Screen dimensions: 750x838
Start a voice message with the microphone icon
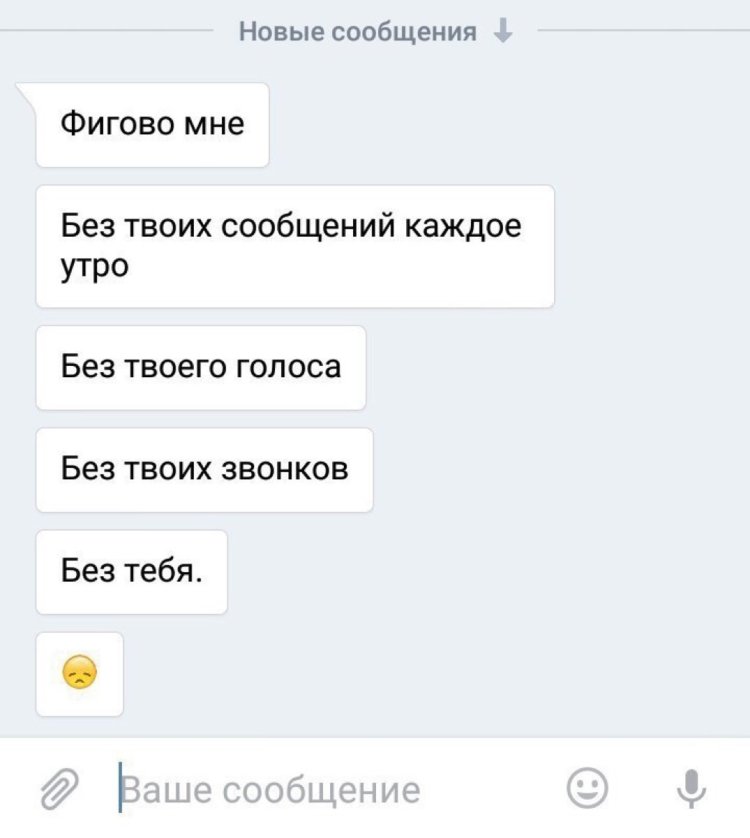(x=692, y=789)
